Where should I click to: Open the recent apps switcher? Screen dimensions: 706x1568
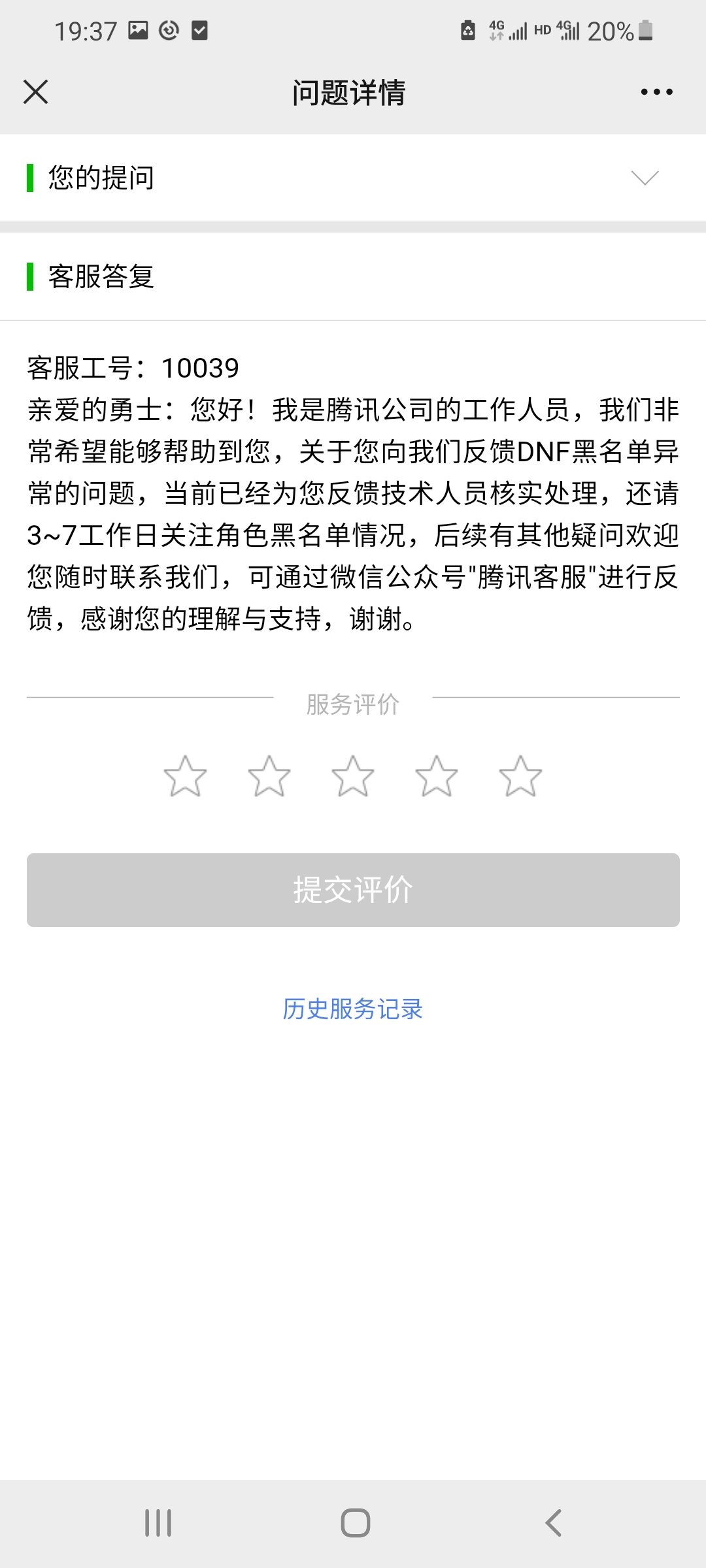[158, 1523]
